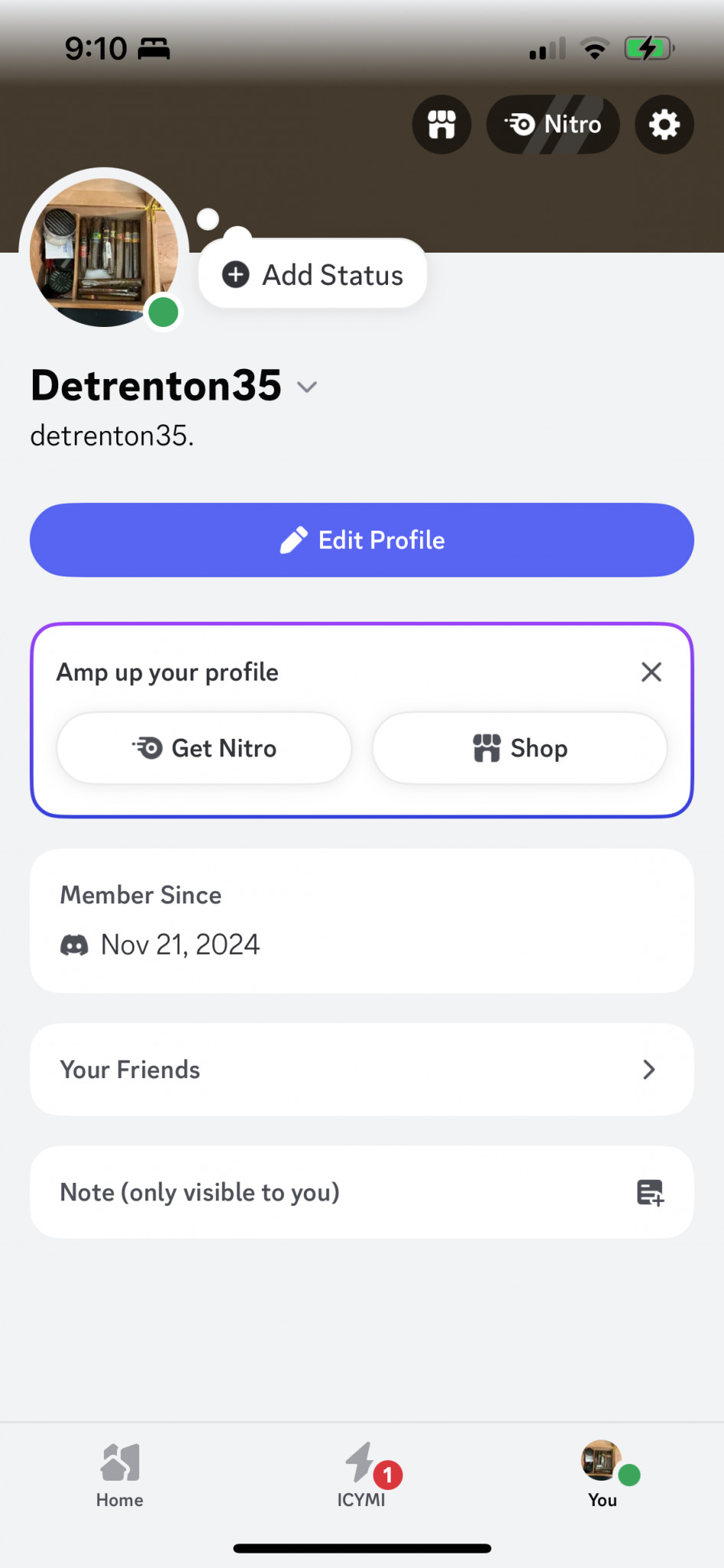This screenshot has width=724, height=1568.
Task: Add a note visible only to you
Action: pyautogui.click(x=362, y=1192)
